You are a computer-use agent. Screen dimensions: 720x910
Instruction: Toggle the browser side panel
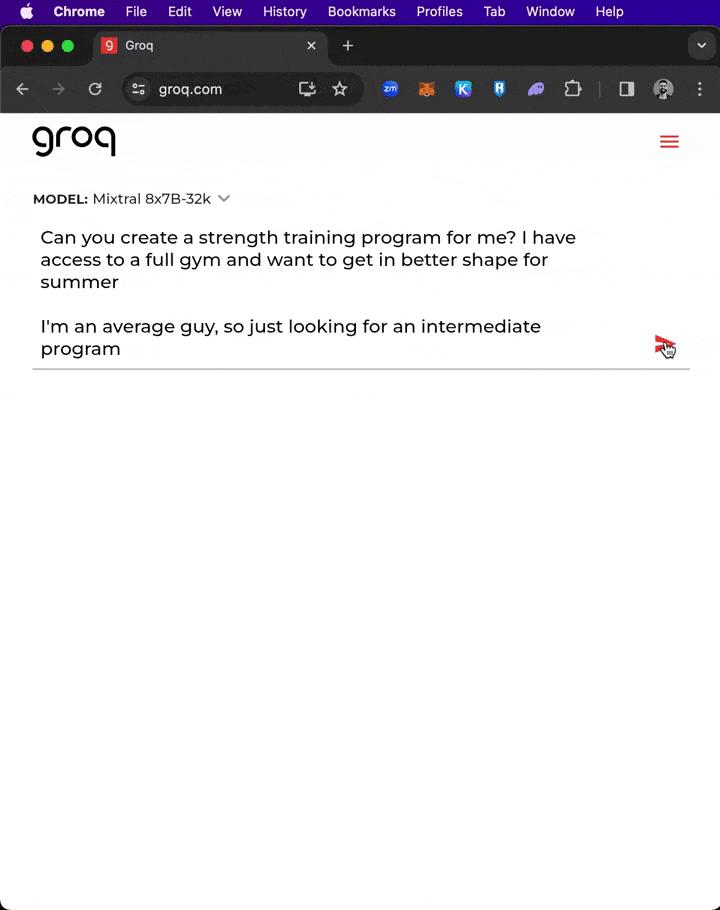[627, 89]
